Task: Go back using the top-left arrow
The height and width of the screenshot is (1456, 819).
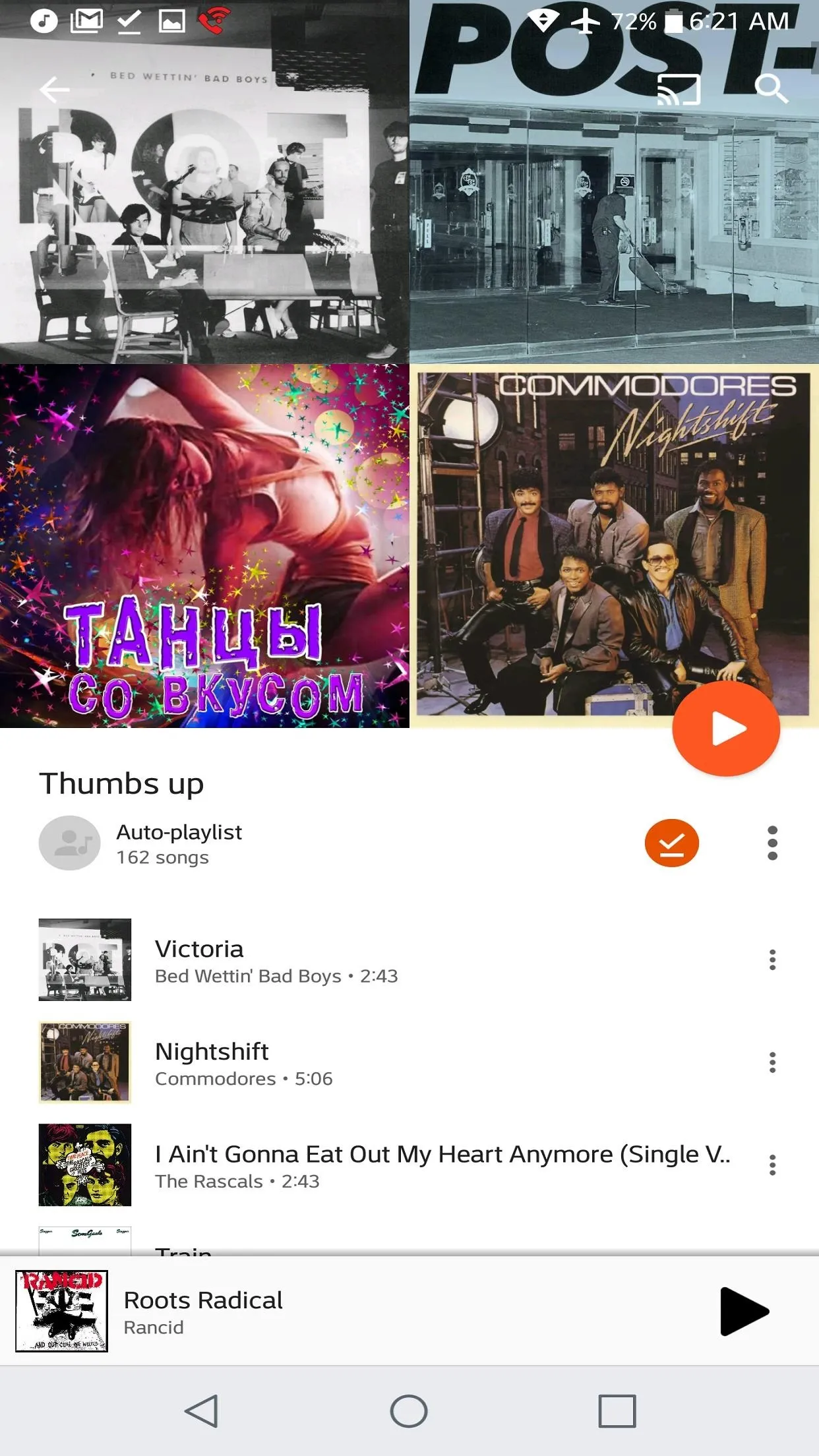Action: tap(55, 90)
